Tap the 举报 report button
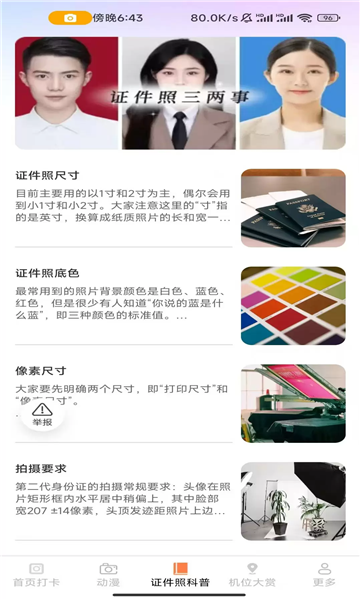360x600 pixels. (42, 415)
